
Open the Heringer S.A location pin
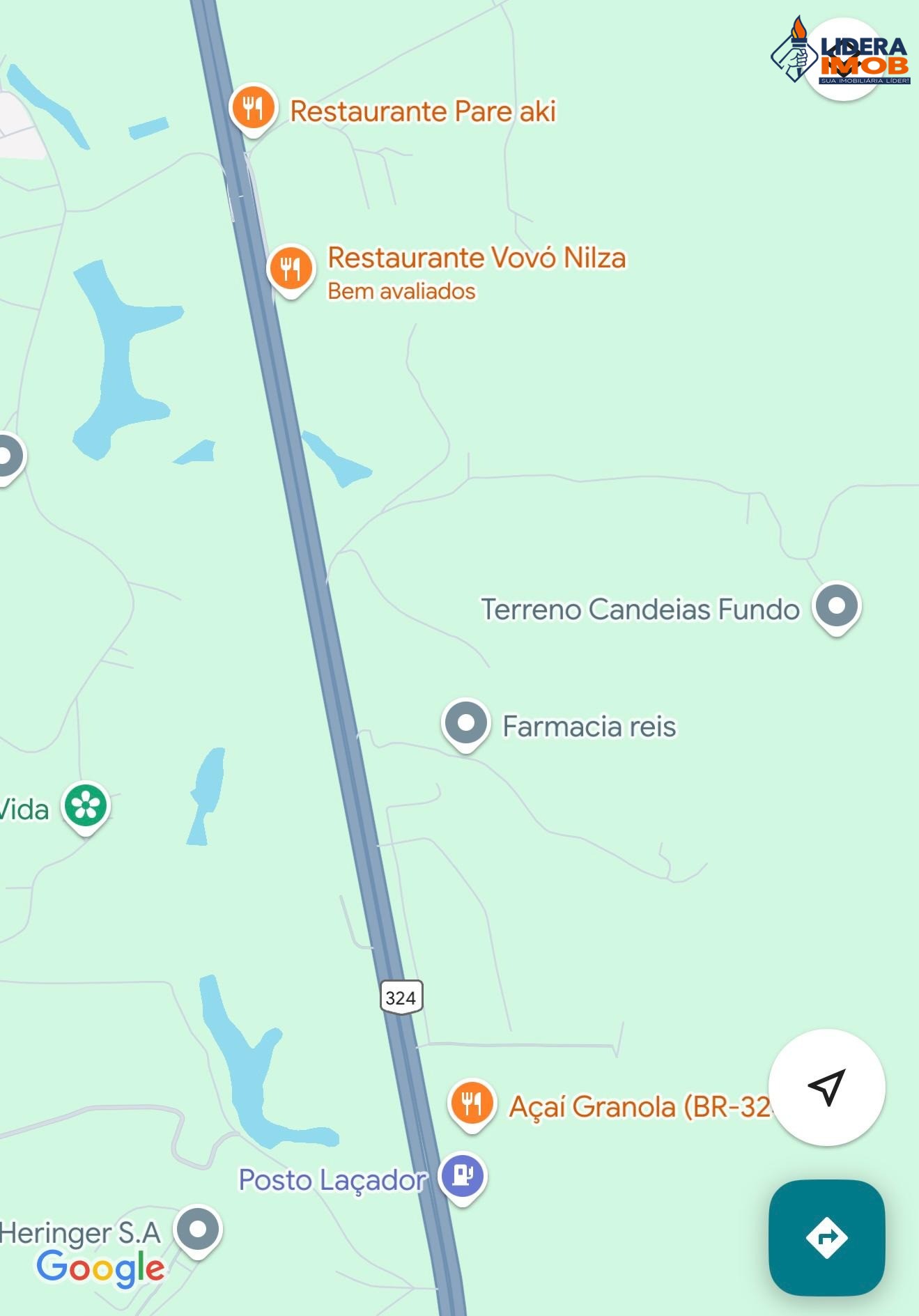[x=197, y=1230]
